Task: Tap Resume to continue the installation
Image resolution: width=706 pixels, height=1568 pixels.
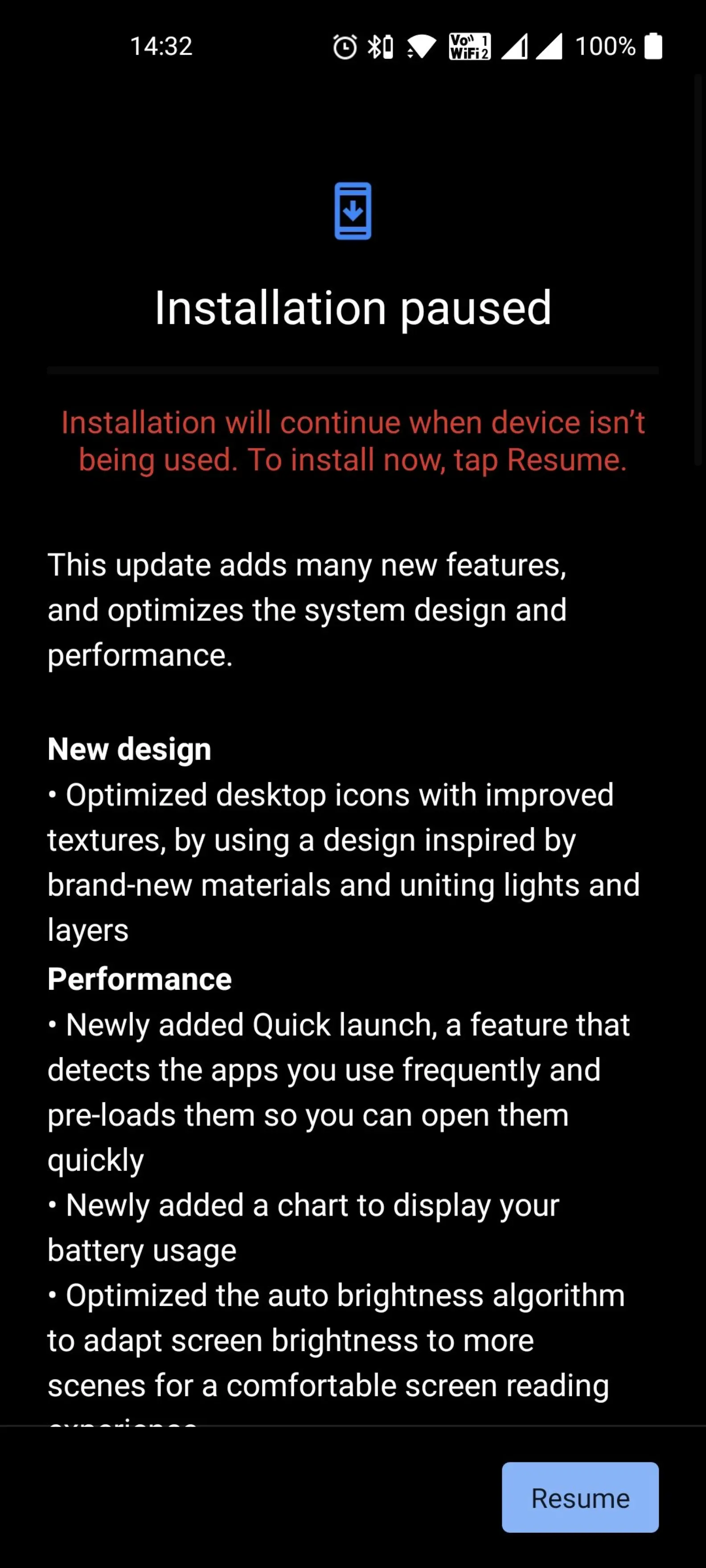Action: click(580, 1497)
